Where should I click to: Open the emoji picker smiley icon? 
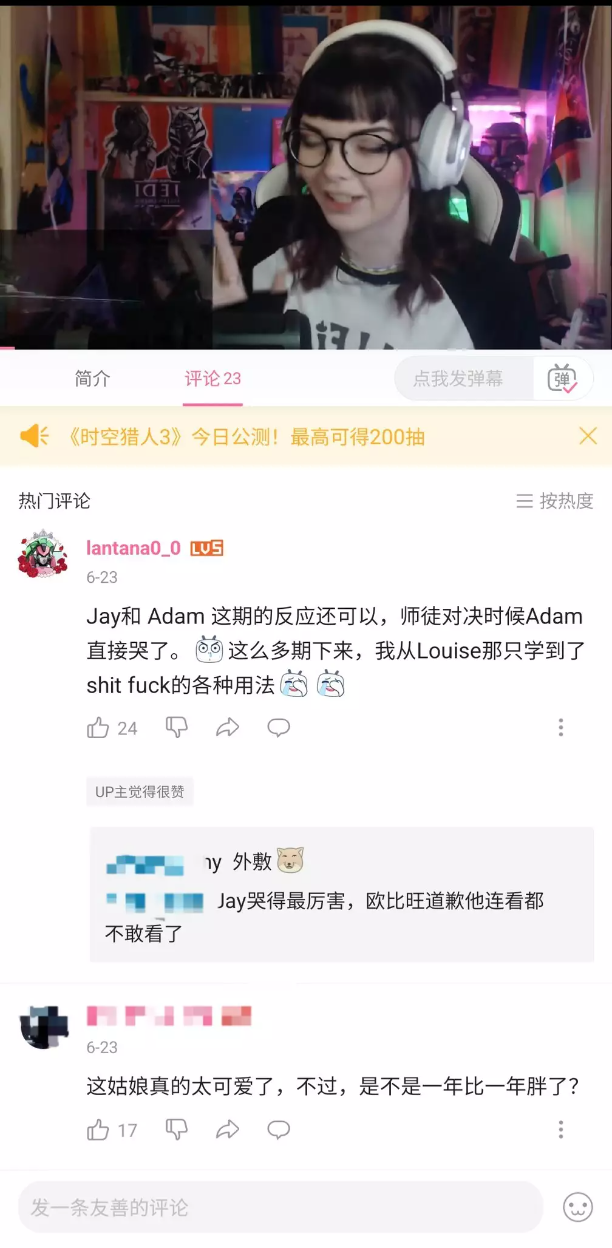(x=578, y=1207)
